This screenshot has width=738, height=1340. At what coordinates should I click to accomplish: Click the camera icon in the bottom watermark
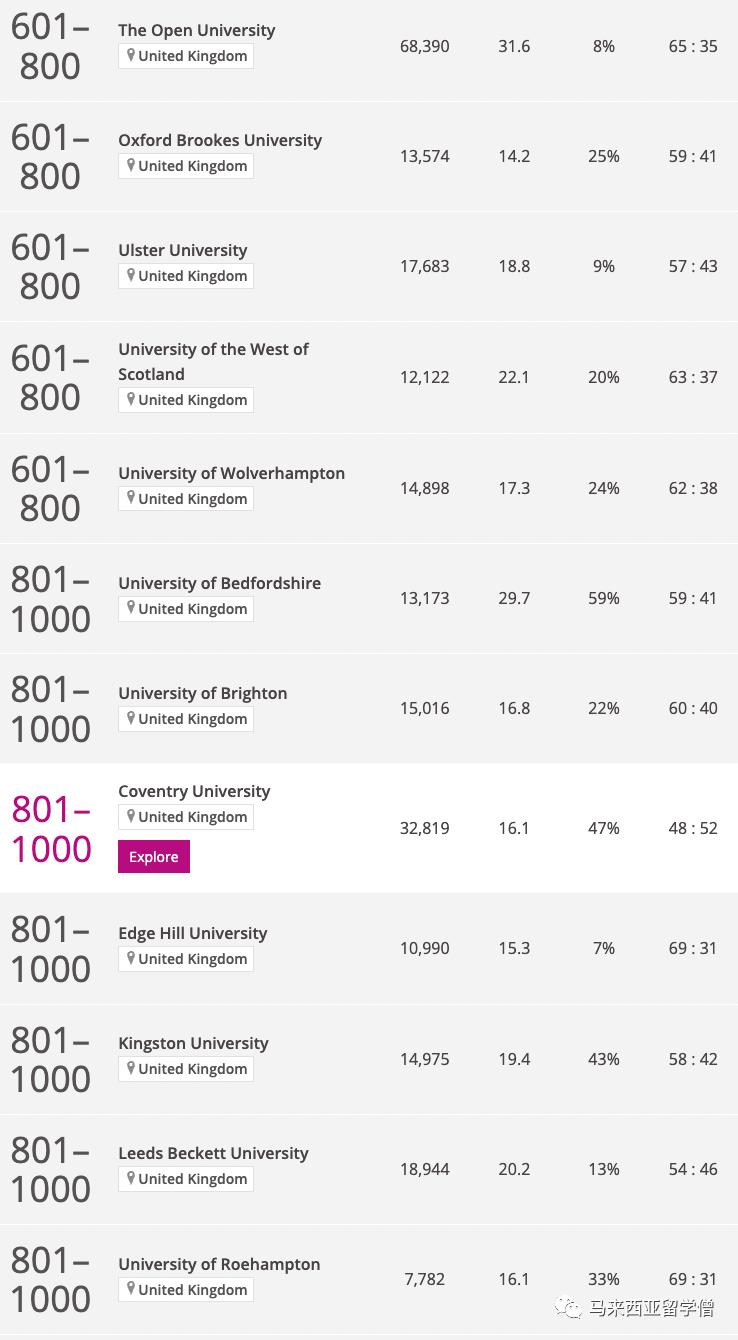[567, 1307]
